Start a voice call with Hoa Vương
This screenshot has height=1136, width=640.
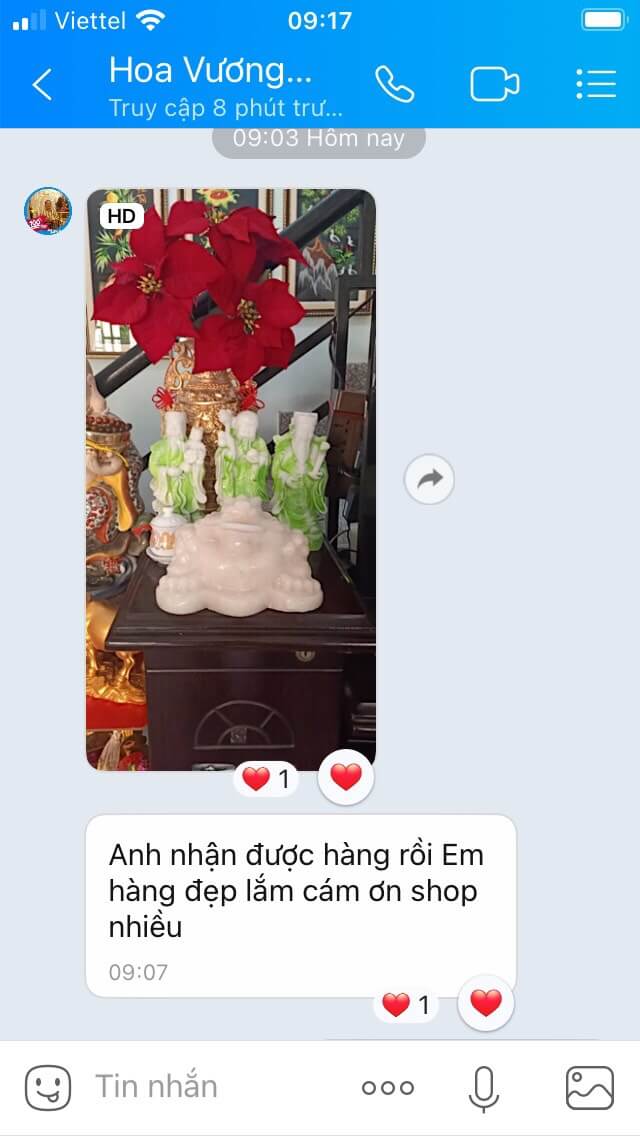click(394, 84)
